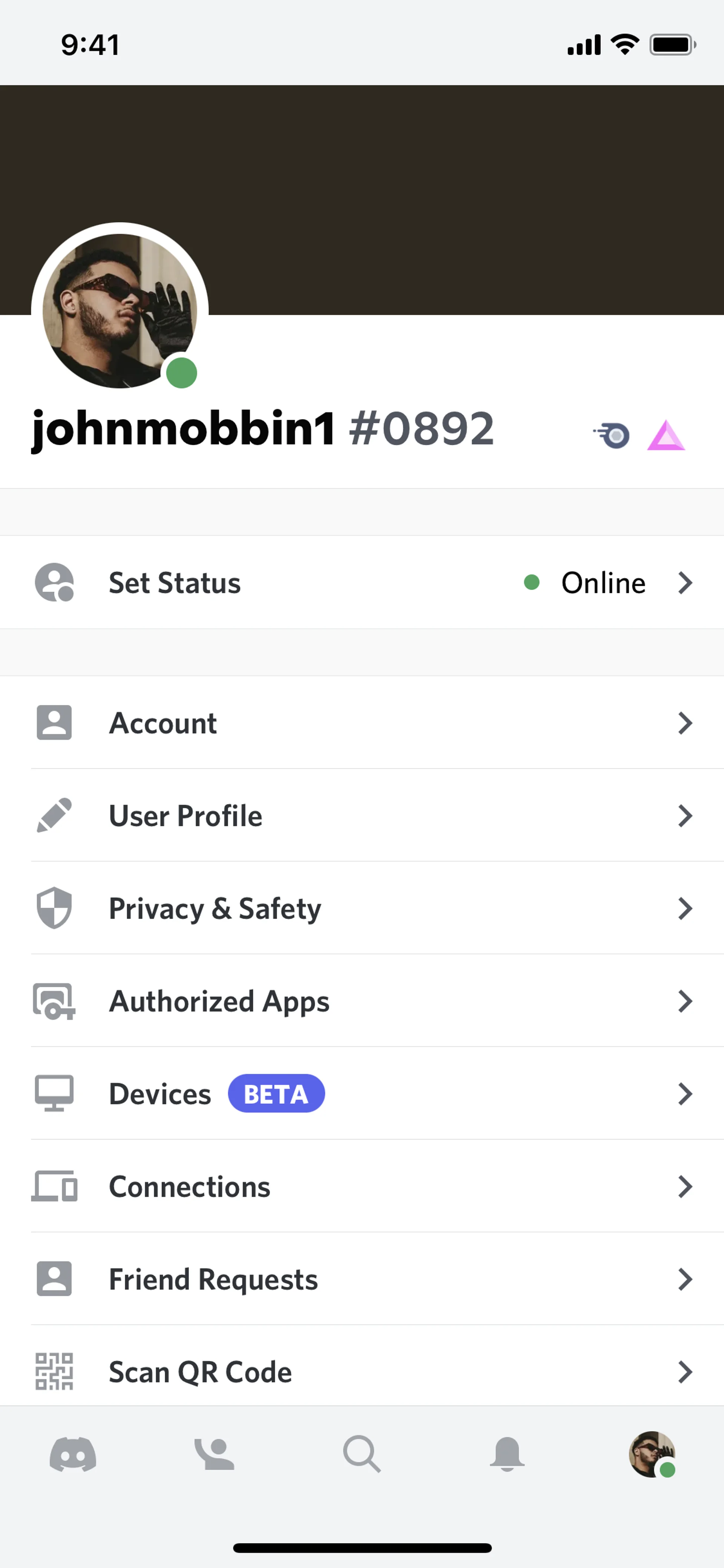Image resolution: width=724 pixels, height=1568 pixels.
Task: Open the Search tab
Action: (361, 1454)
